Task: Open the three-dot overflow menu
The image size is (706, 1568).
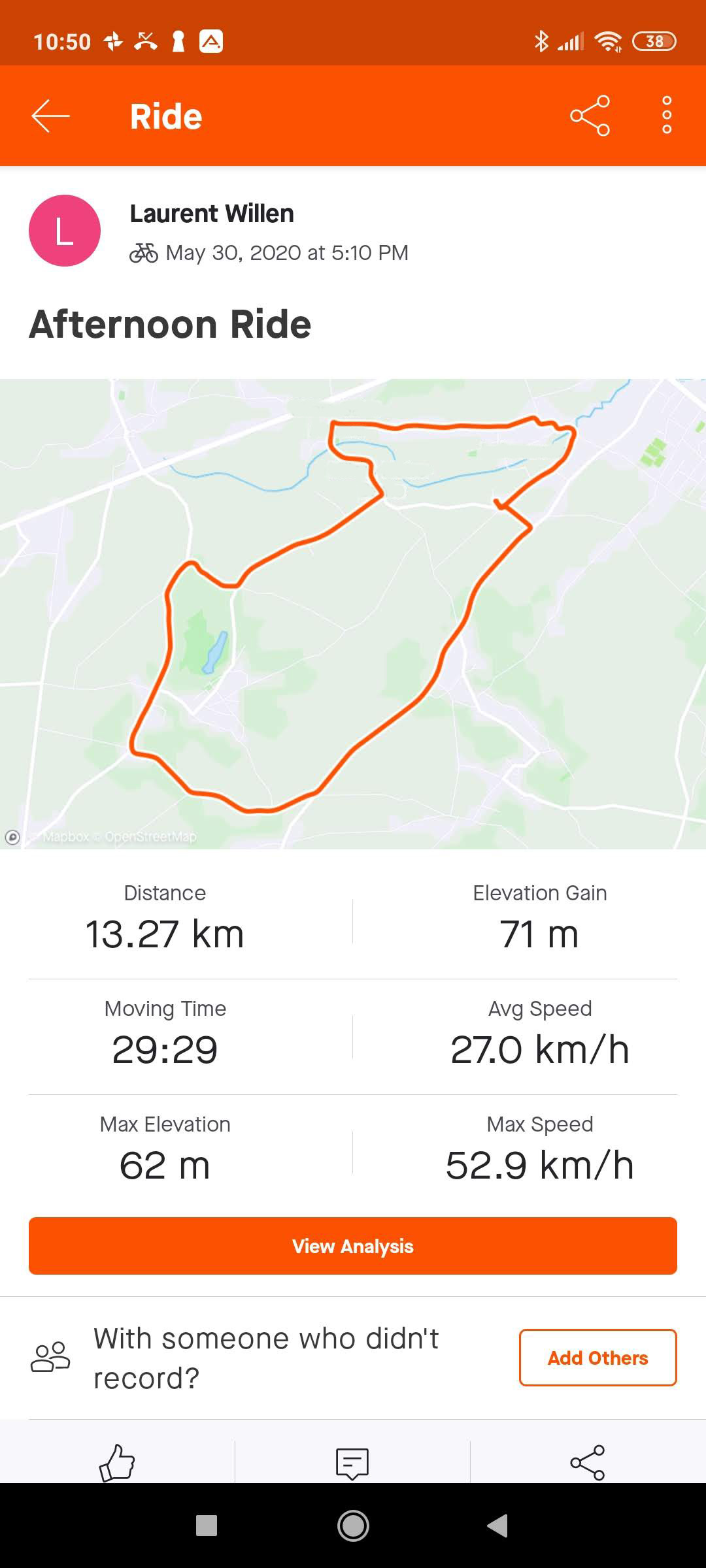Action: [667, 116]
